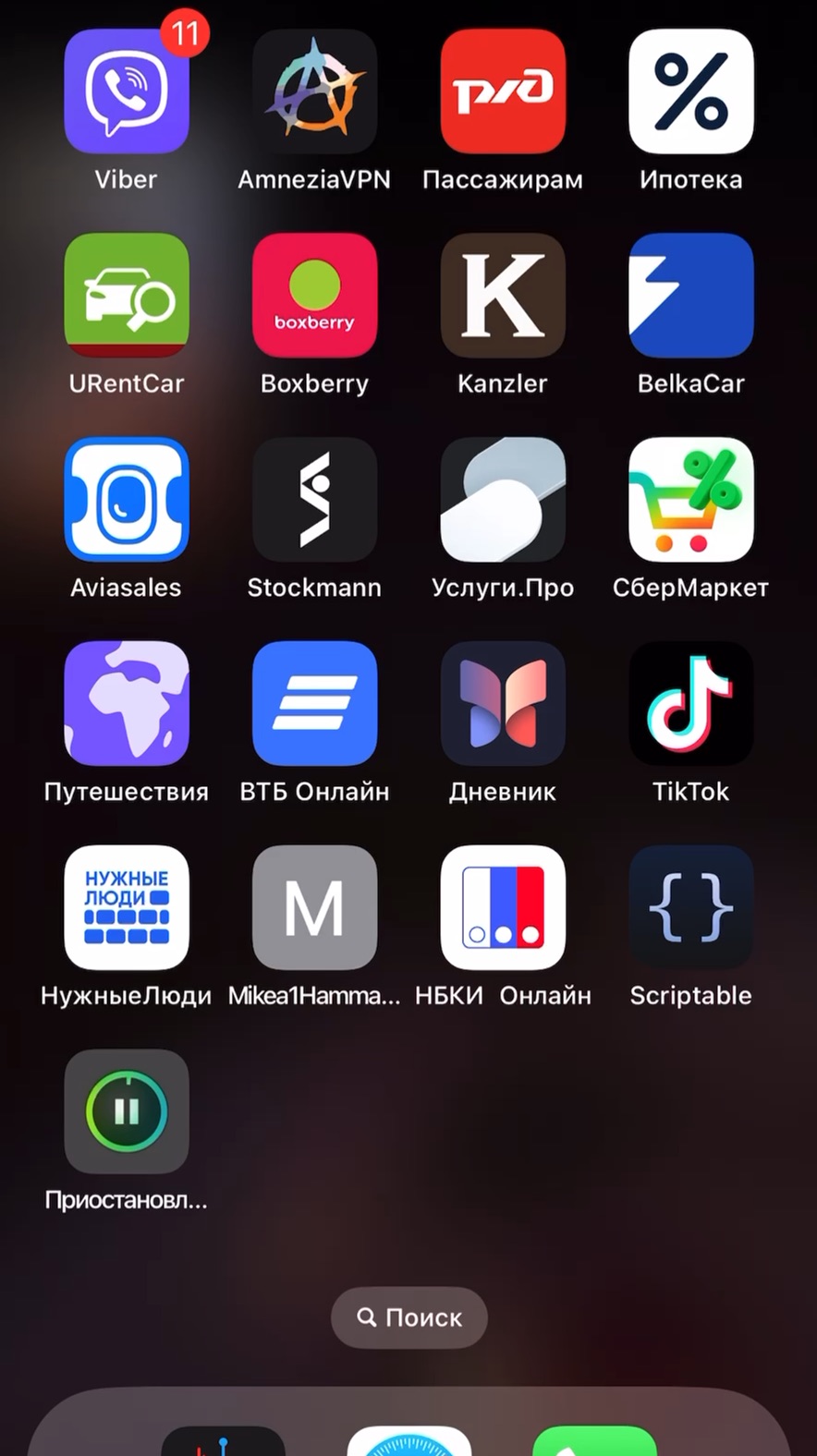817x1456 pixels.
Task: Launch ВТБ Онлайн
Action: (314, 704)
